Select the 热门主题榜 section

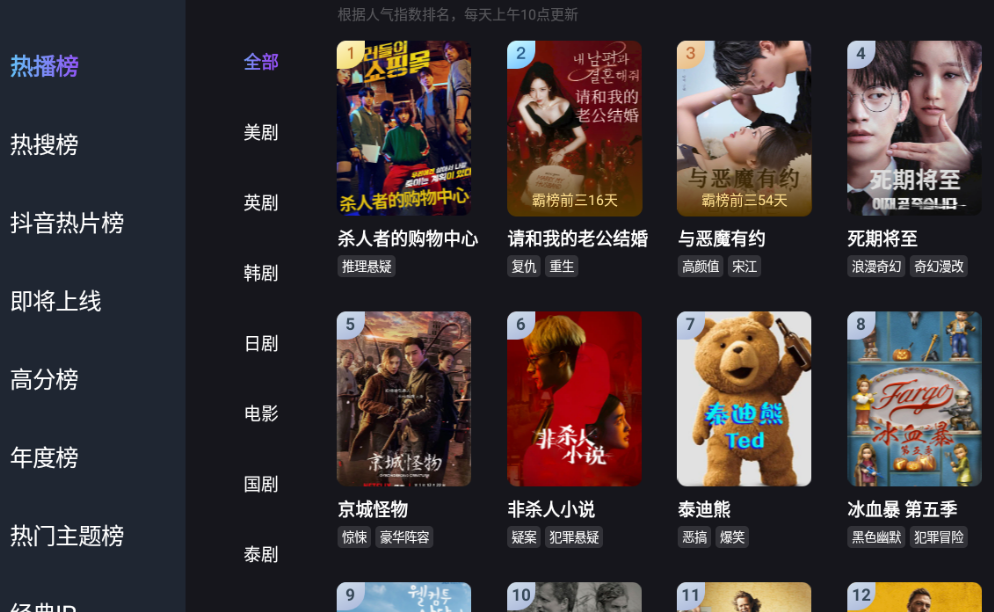coord(67,536)
